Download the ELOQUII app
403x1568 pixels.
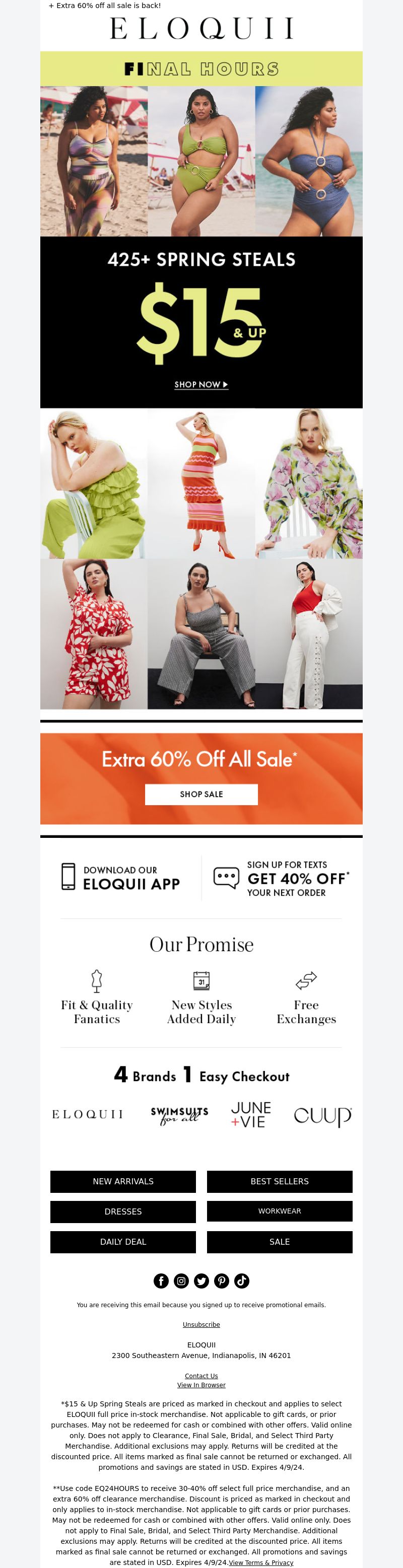click(x=120, y=877)
